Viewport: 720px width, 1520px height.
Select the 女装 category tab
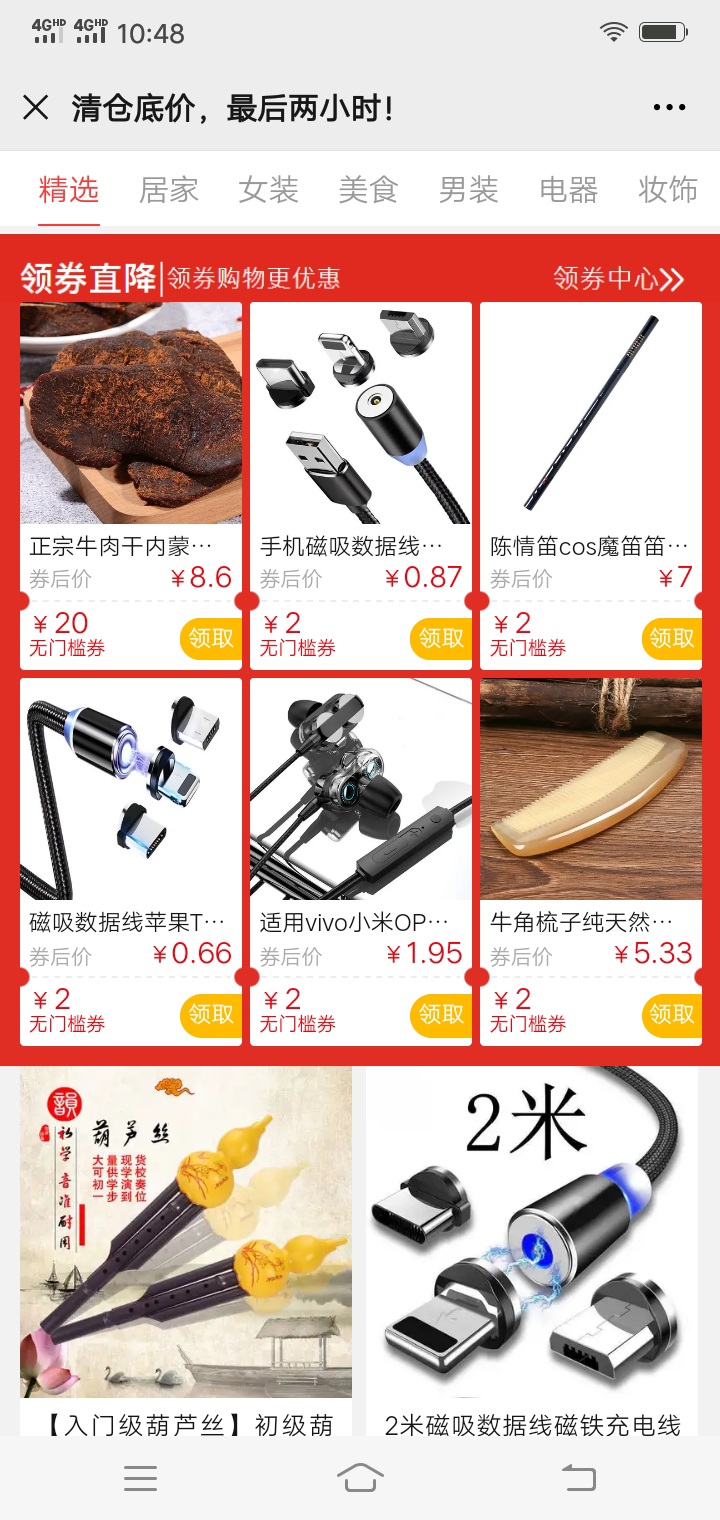pos(268,189)
